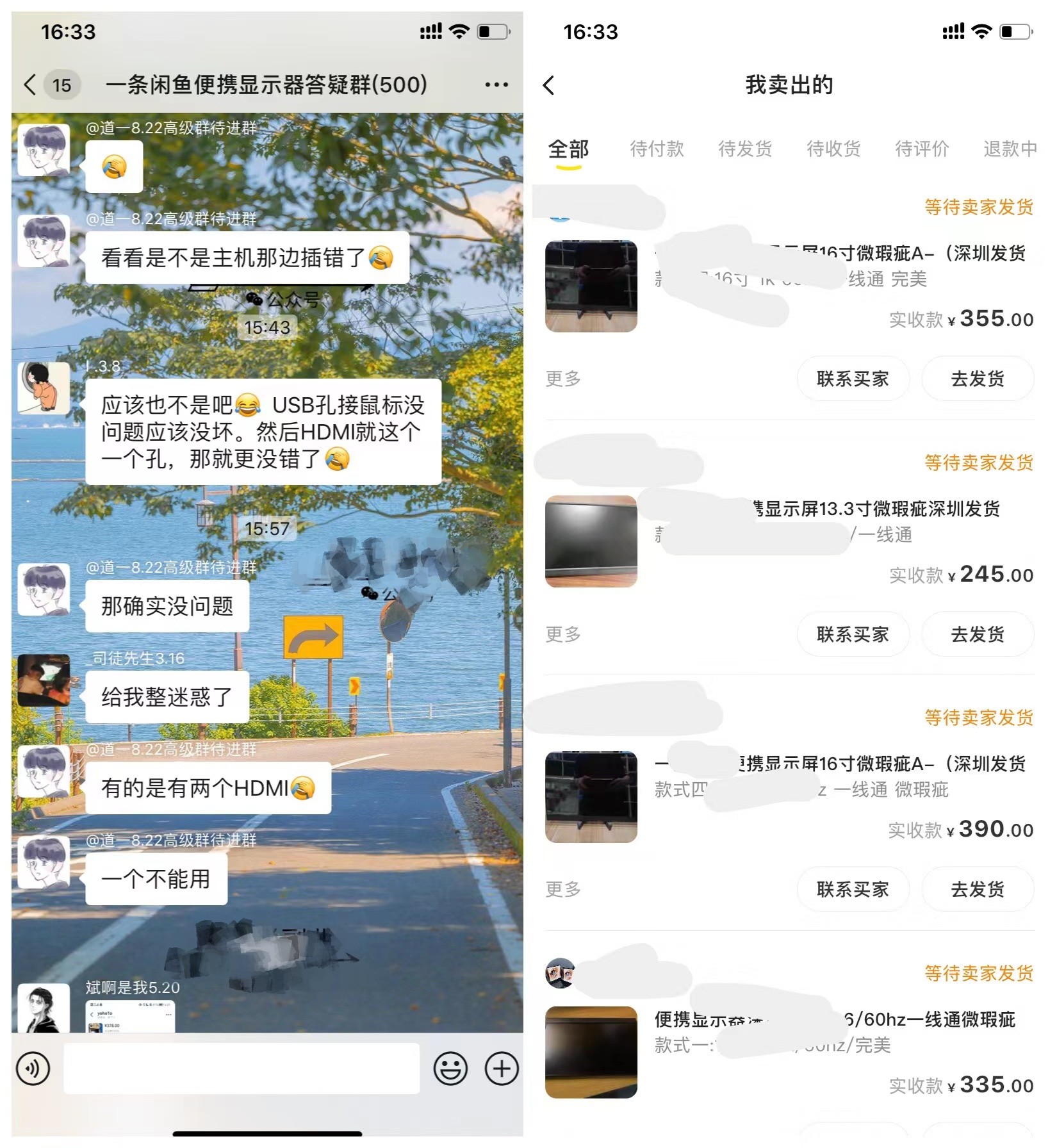Select the 全部 orders tab
The height and width of the screenshot is (1148, 1057).
click(568, 149)
